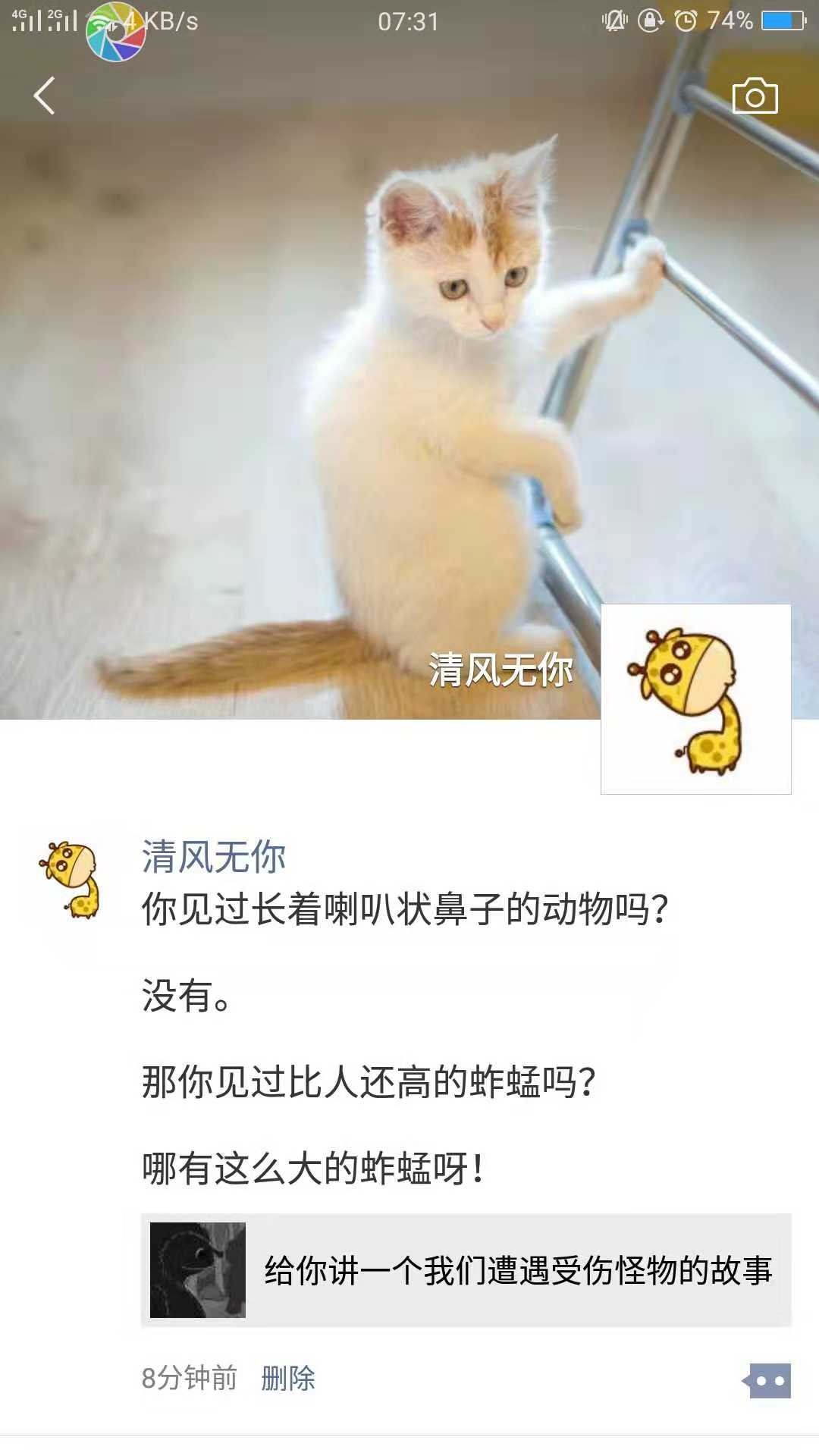The image size is (819, 1456).
Task: Open the shared article 给你讲一个我们遭遇受伤怪物的故事
Action: 466,1270
